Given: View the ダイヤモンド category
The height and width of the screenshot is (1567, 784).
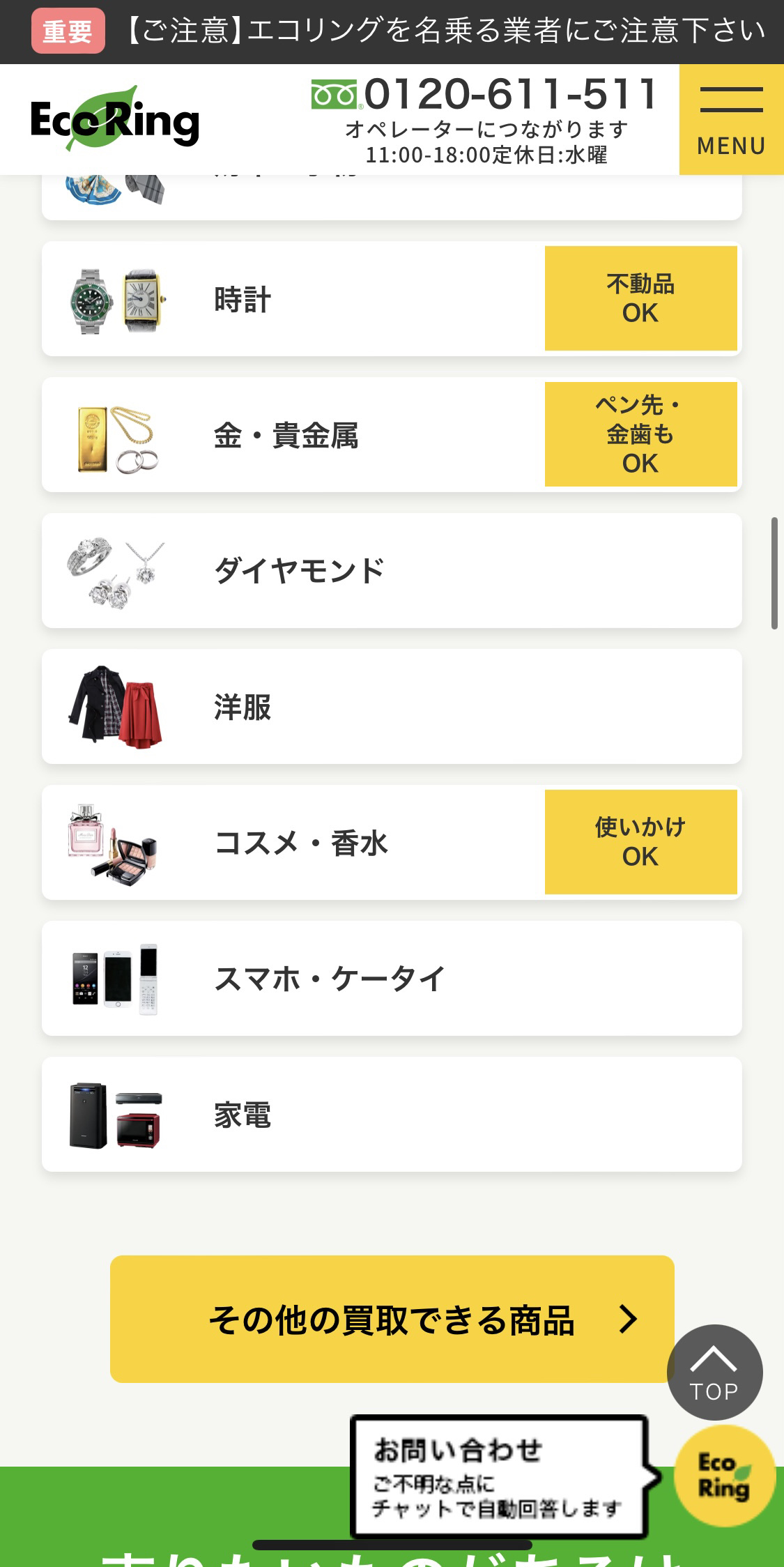Looking at the screenshot, I should 392,571.
